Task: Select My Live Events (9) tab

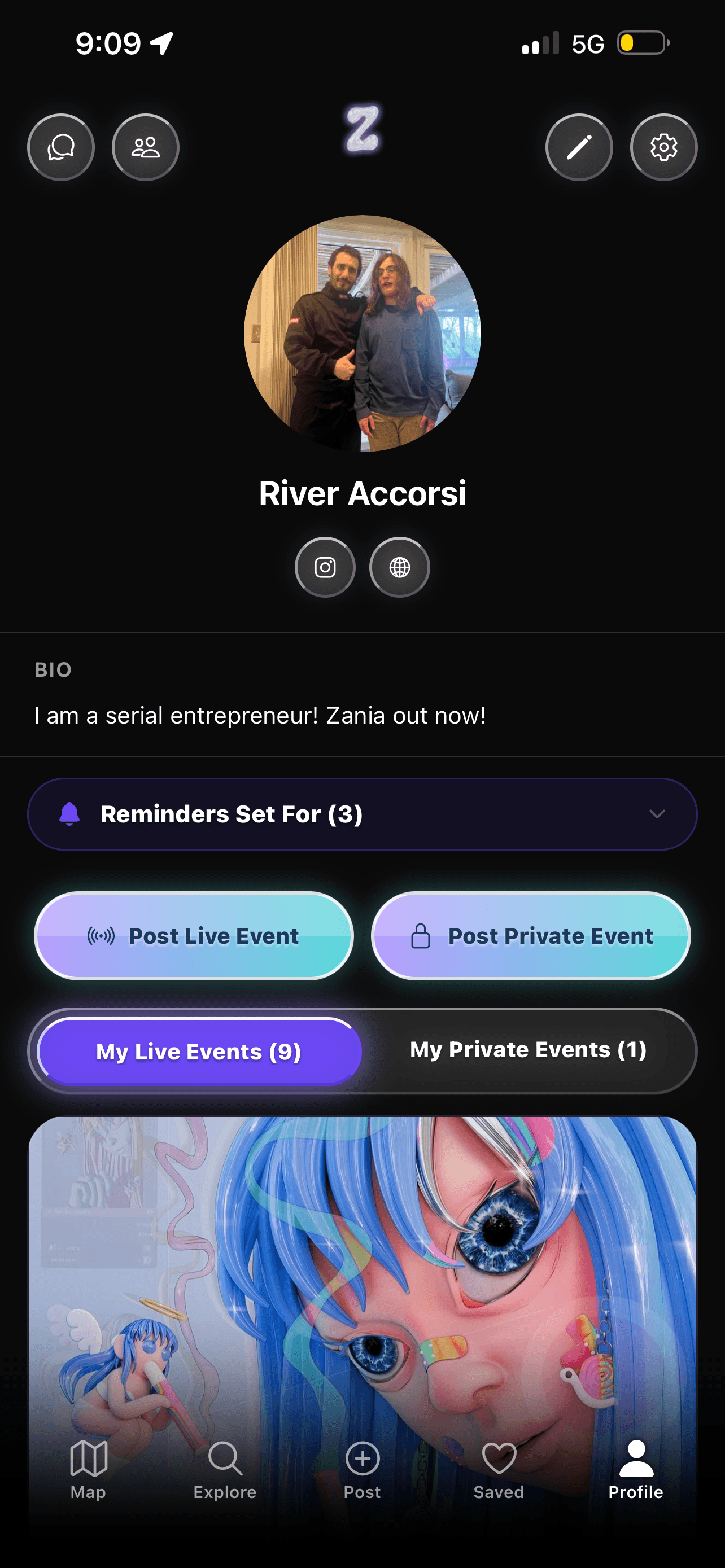Action: point(199,1052)
